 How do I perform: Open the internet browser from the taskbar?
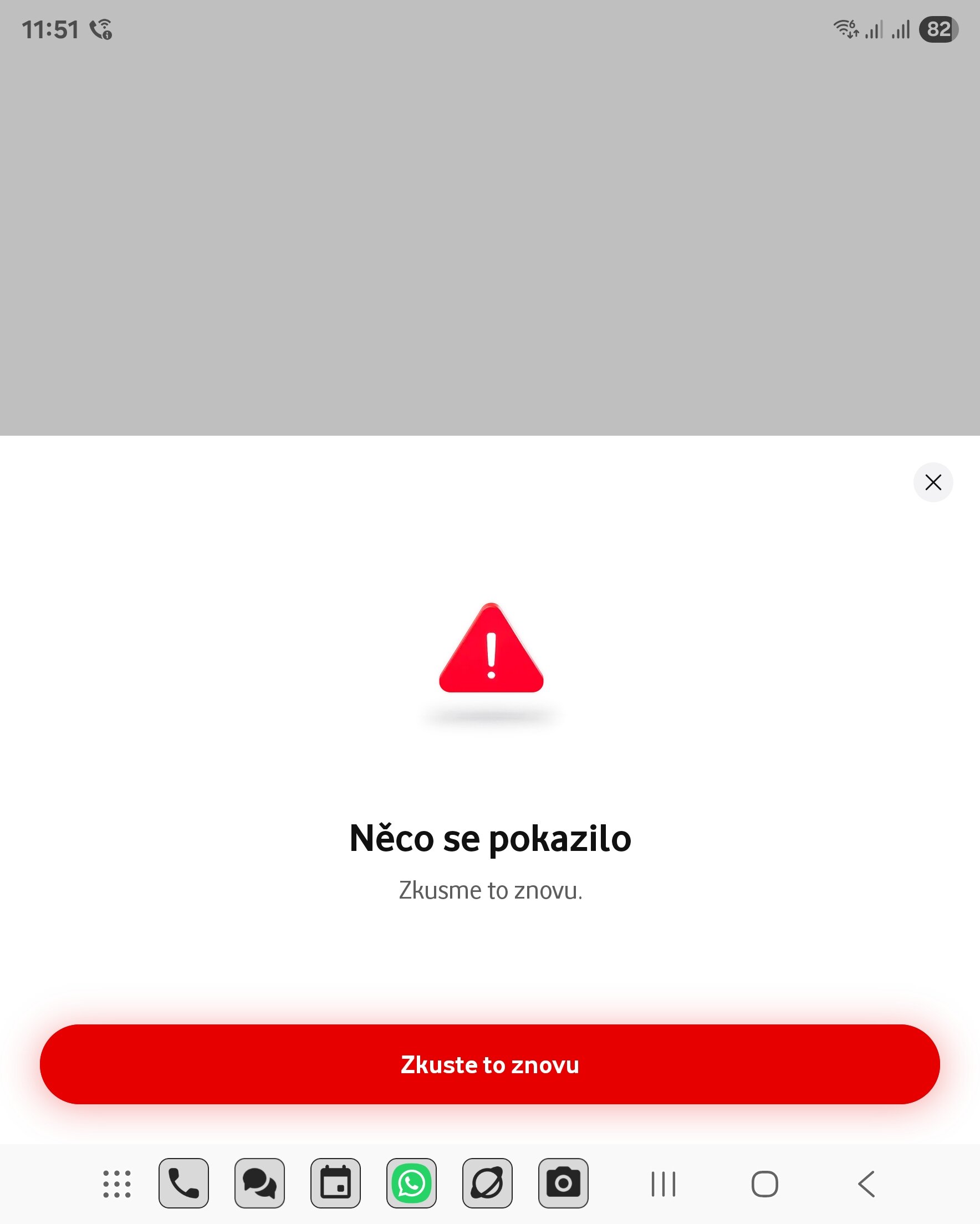click(x=488, y=1184)
